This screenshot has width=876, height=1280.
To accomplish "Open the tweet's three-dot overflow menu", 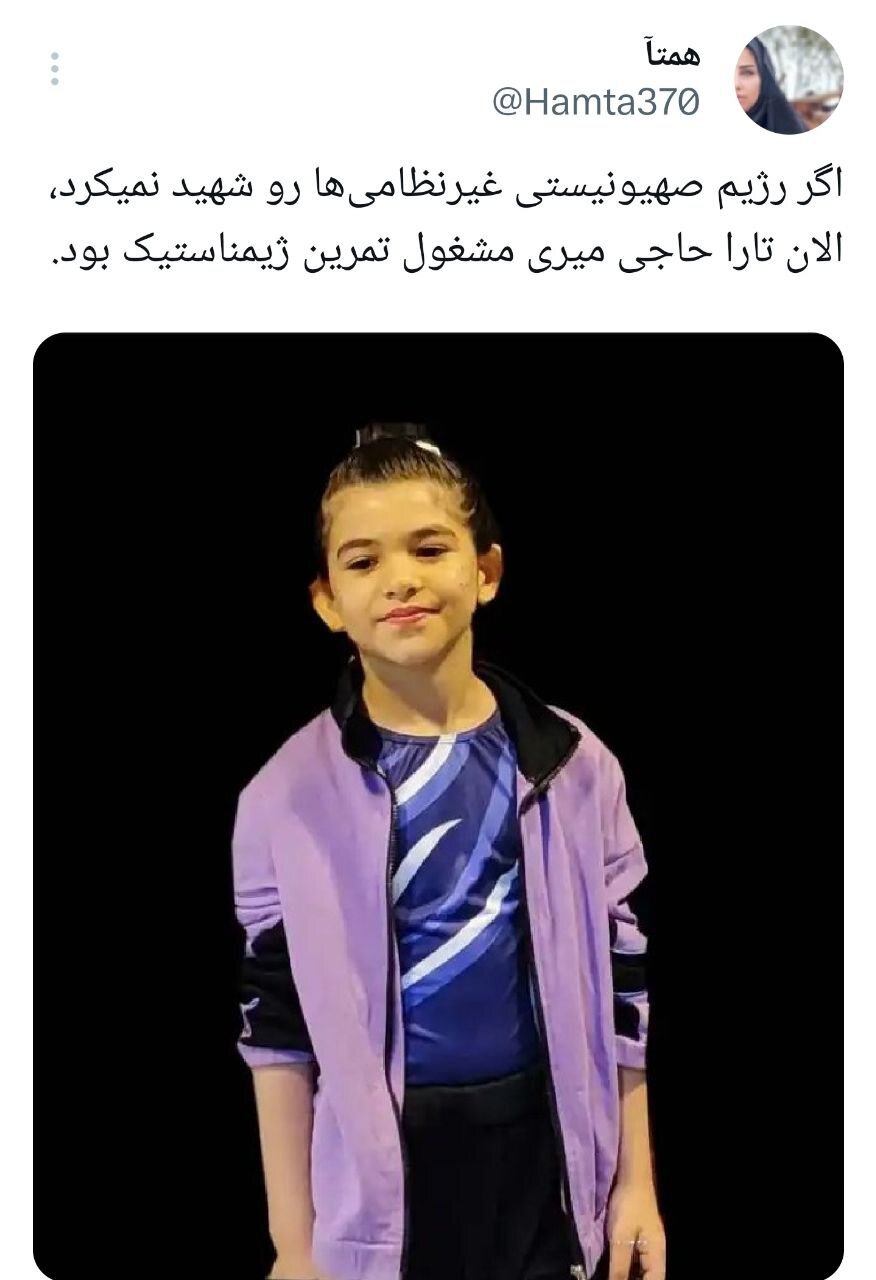I will coord(54,69).
